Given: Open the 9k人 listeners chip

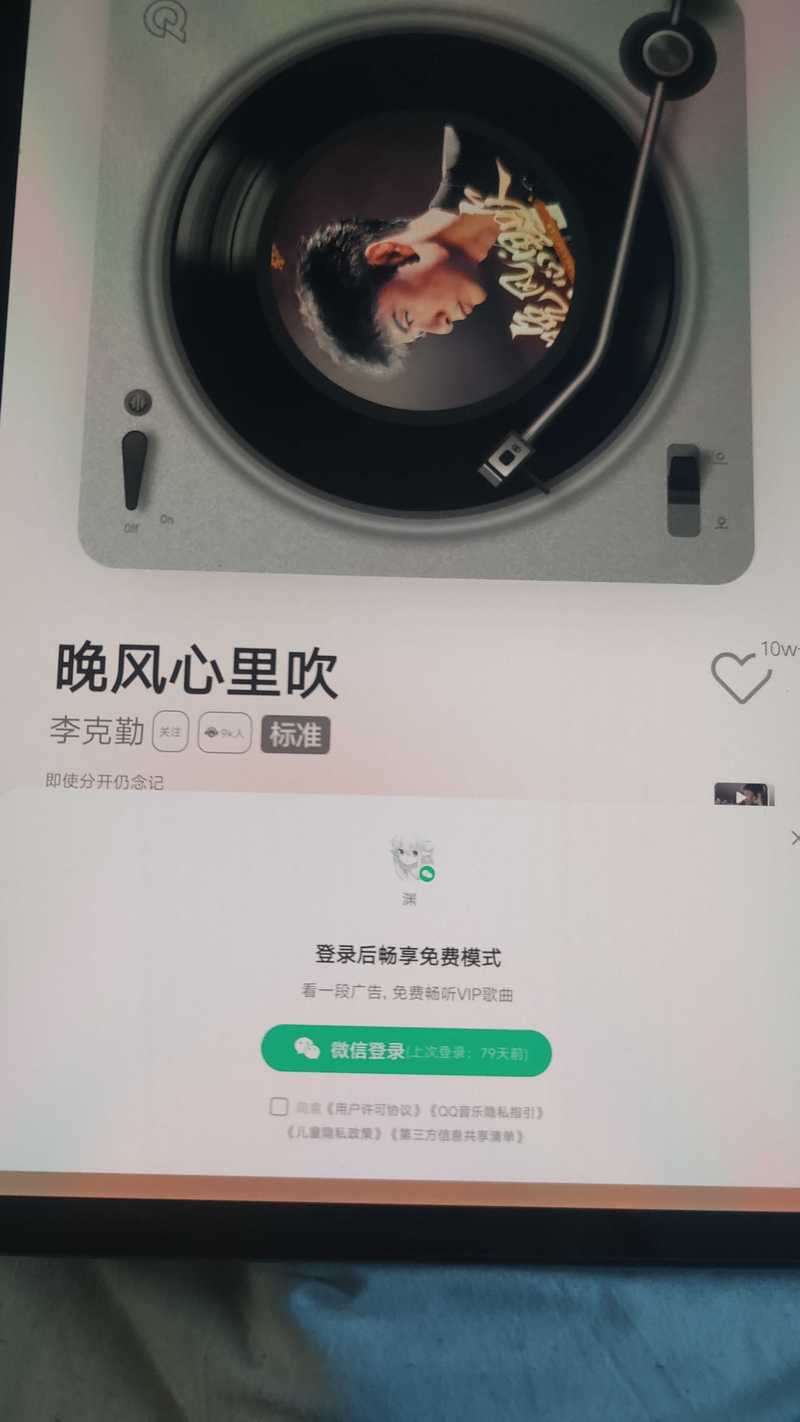Looking at the screenshot, I should pos(225,733).
